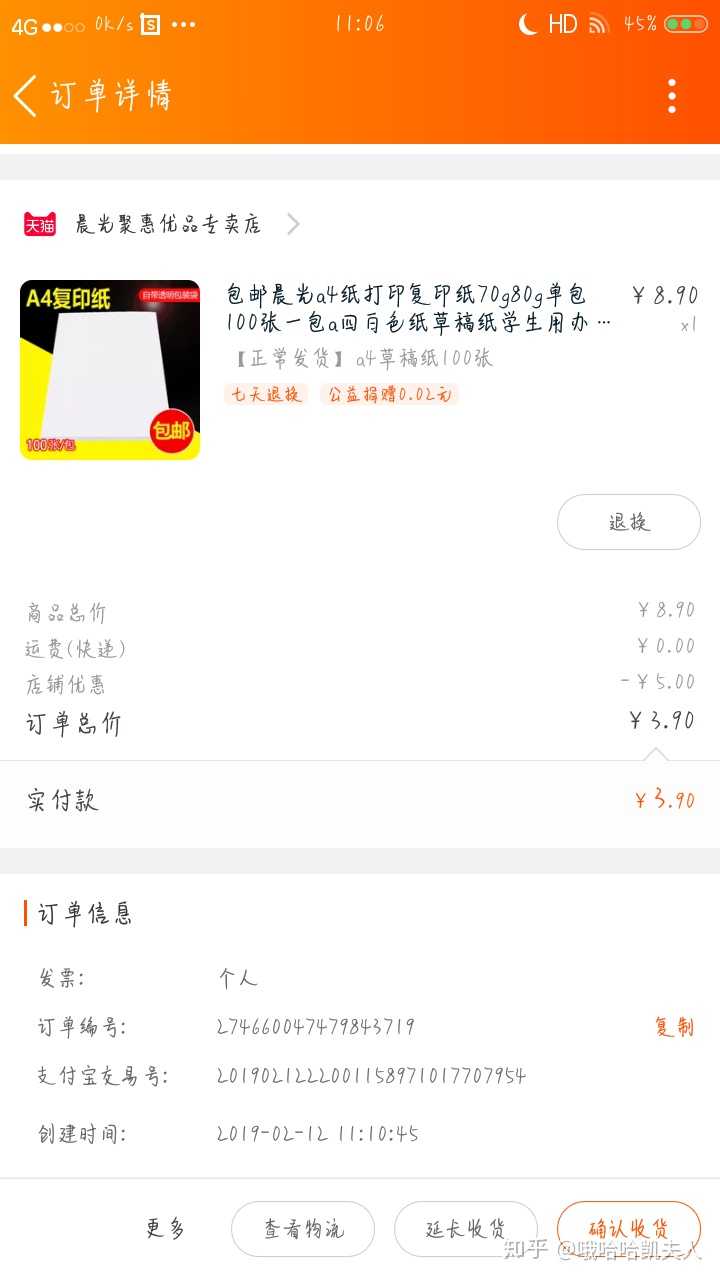Open the 更多 options
The height and width of the screenshot is (1280, 720).
[x=165, y=1229]
